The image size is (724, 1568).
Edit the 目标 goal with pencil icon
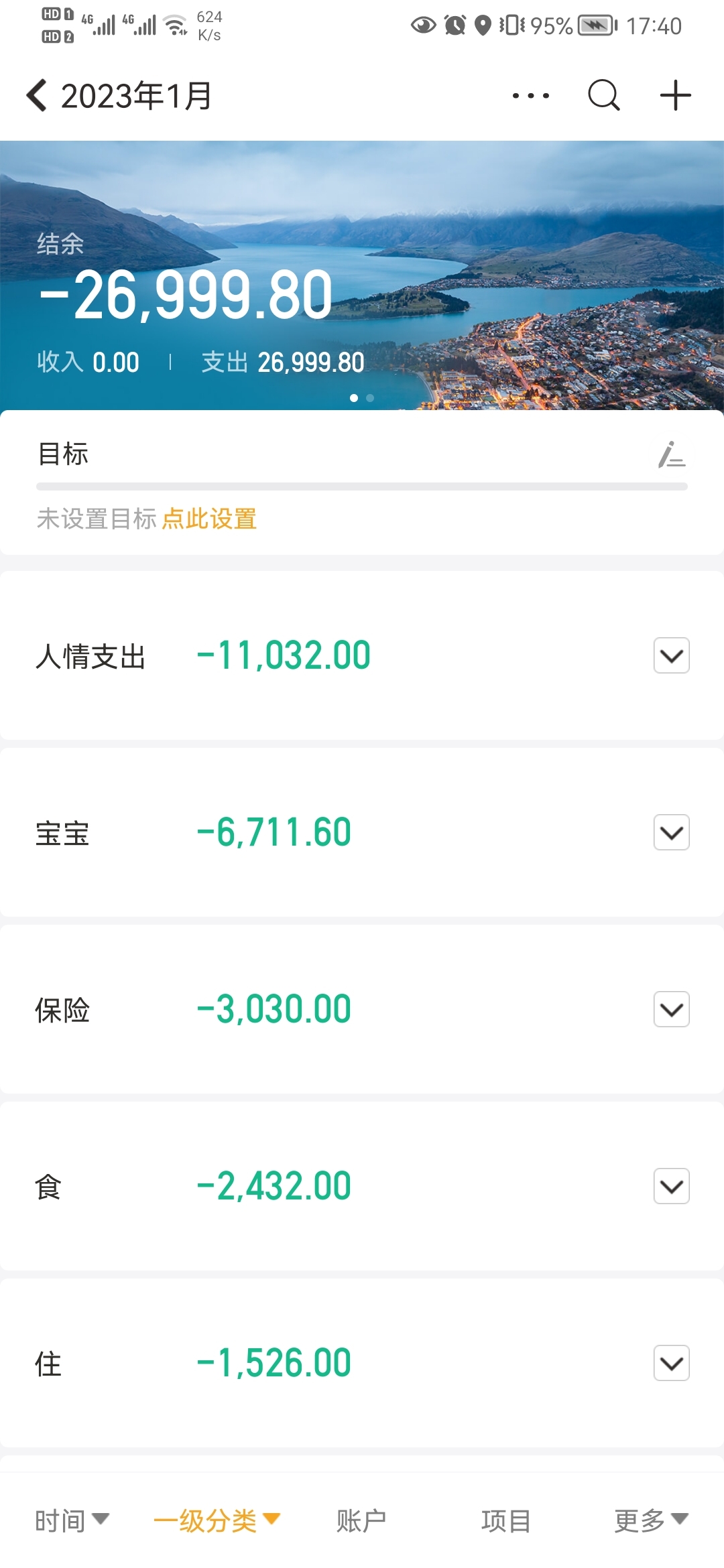click(671, 454)
